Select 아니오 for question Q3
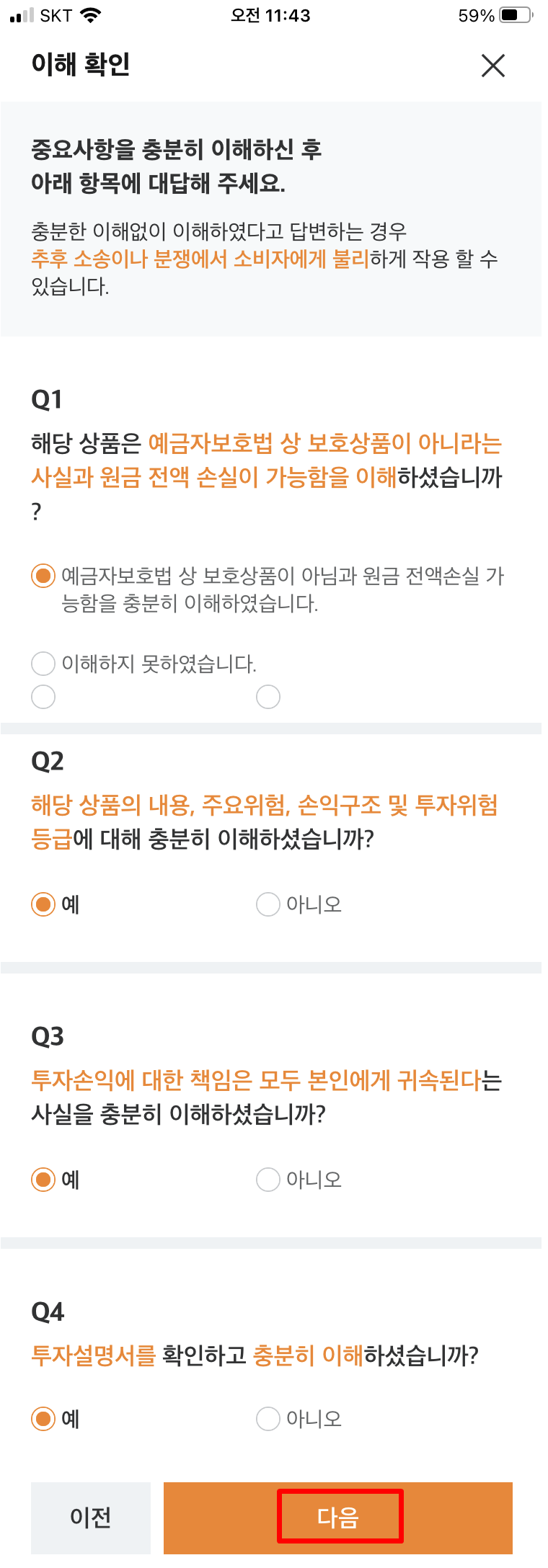This screenshot has width=548, height=1568. pos(268,1180)
